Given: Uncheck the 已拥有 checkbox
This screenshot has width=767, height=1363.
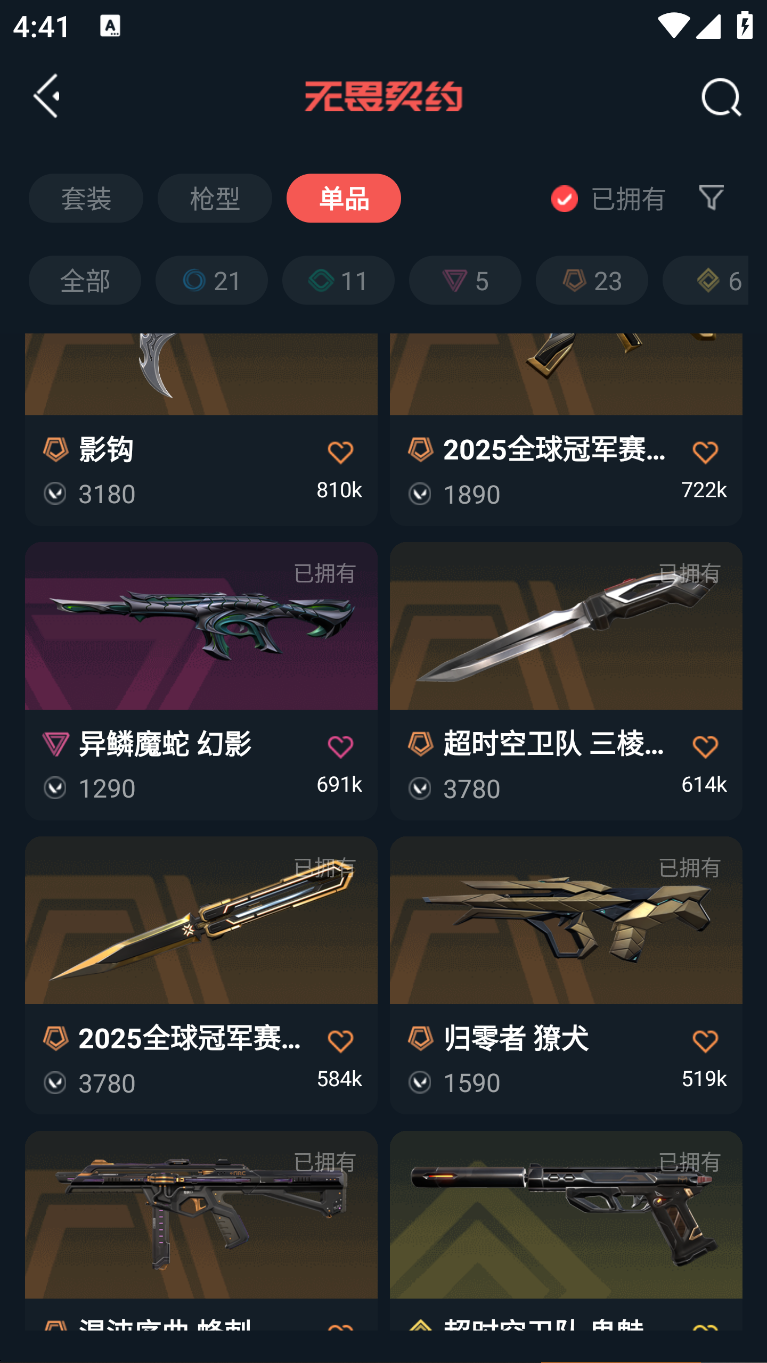Looking at the screenshot, I should tap(564, 199).
